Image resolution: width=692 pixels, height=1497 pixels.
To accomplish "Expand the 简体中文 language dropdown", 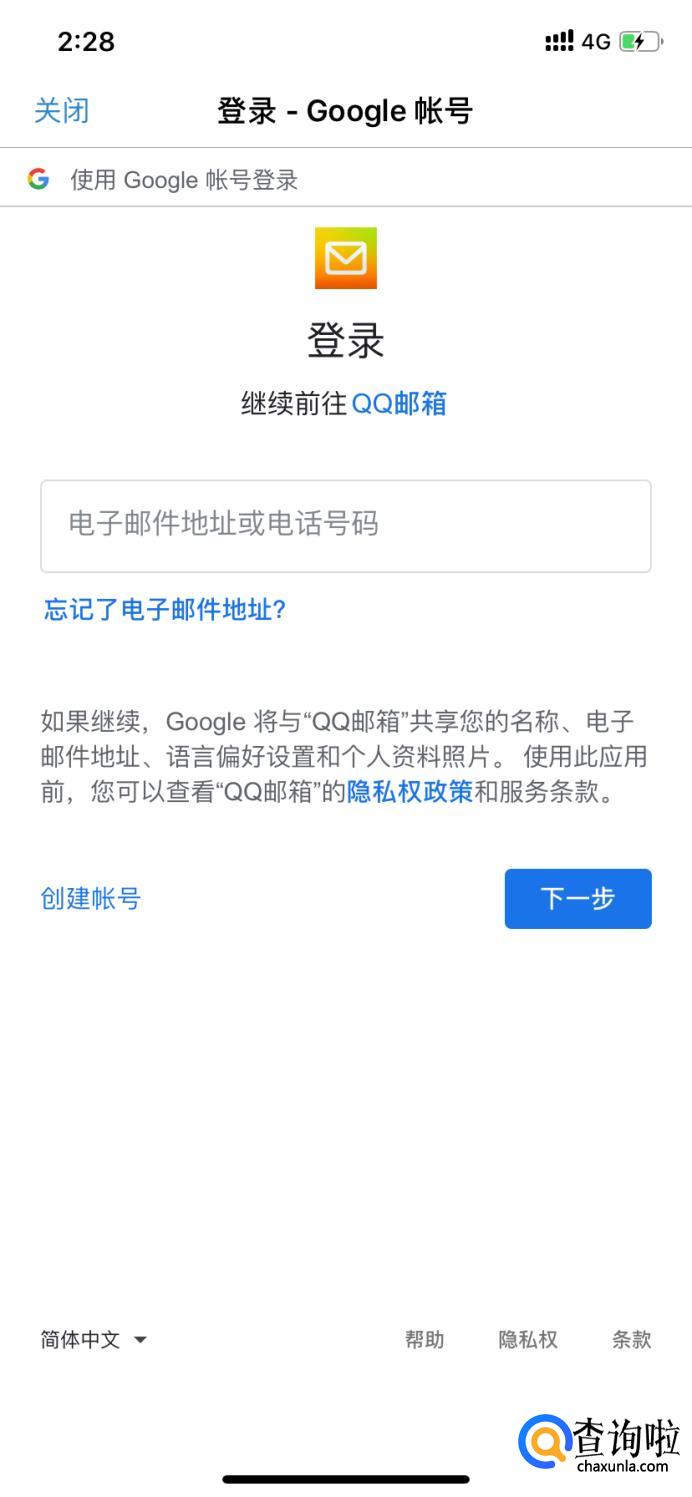I will [x=94, y=1340].
